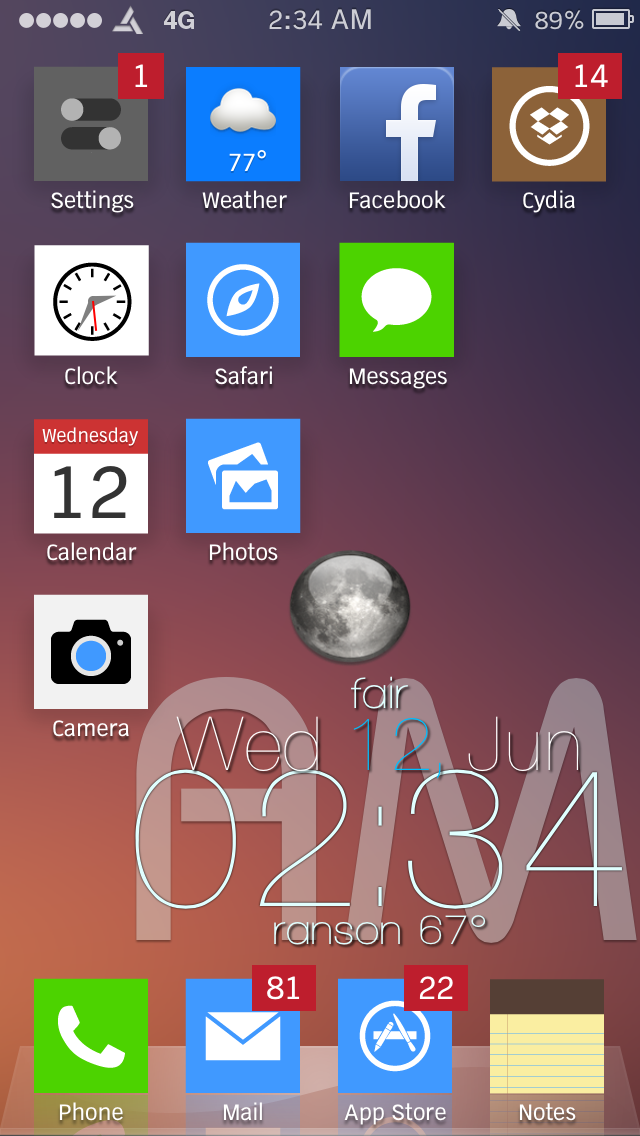Launch the Camera
This screenshot has width=640, height=1136.
click(x=91, y=652)
